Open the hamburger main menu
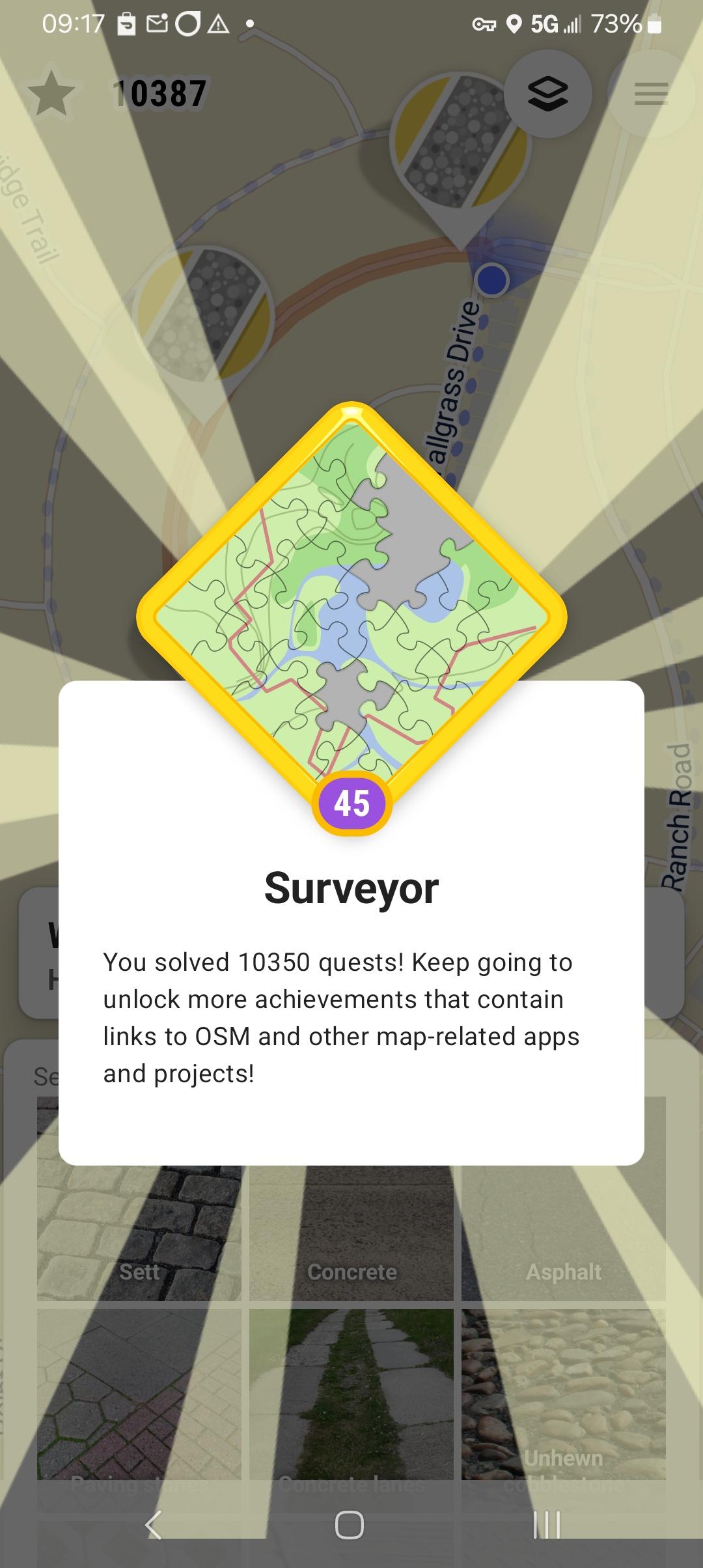 point(651,94)
